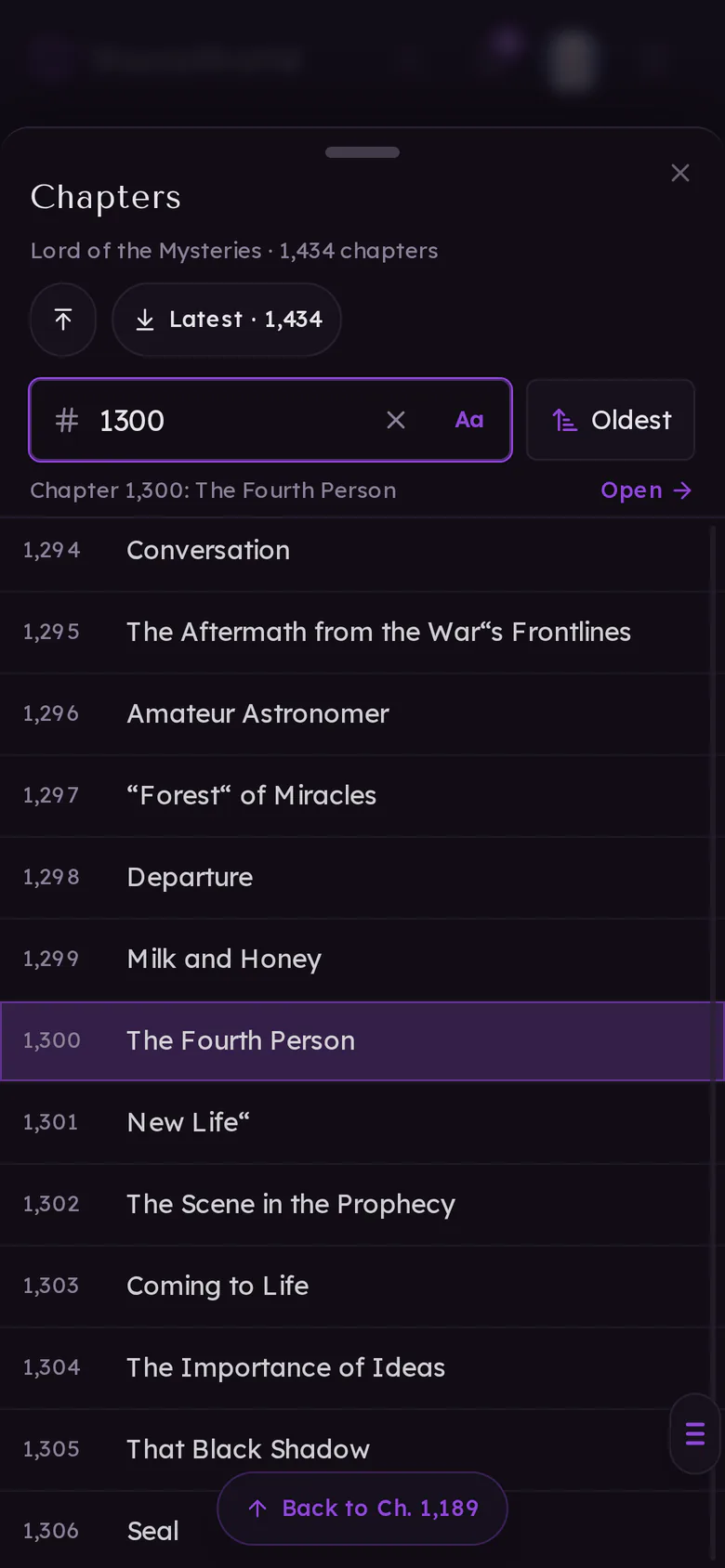This screenshot has height=1568, width=725.
Task: Jump to Latest chapter 1,434
Action: (227, 320)
